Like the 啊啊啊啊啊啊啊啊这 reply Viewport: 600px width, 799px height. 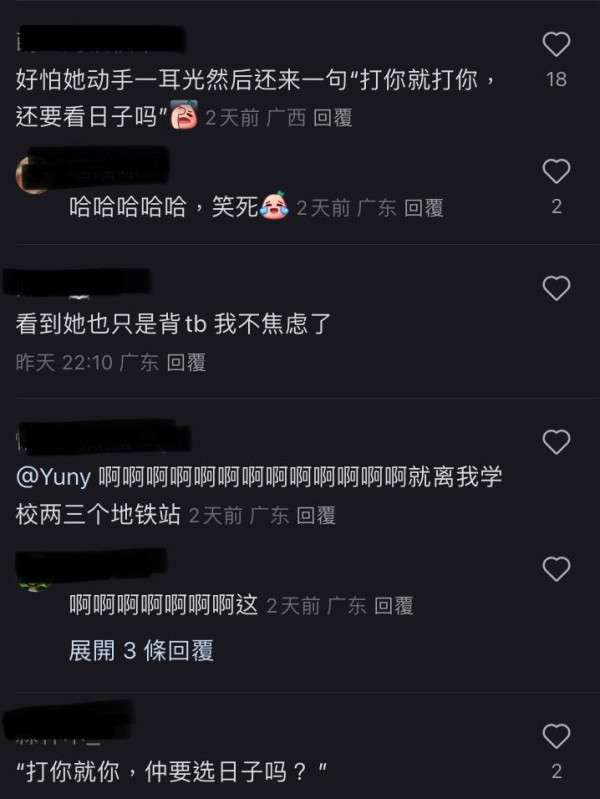556,569
